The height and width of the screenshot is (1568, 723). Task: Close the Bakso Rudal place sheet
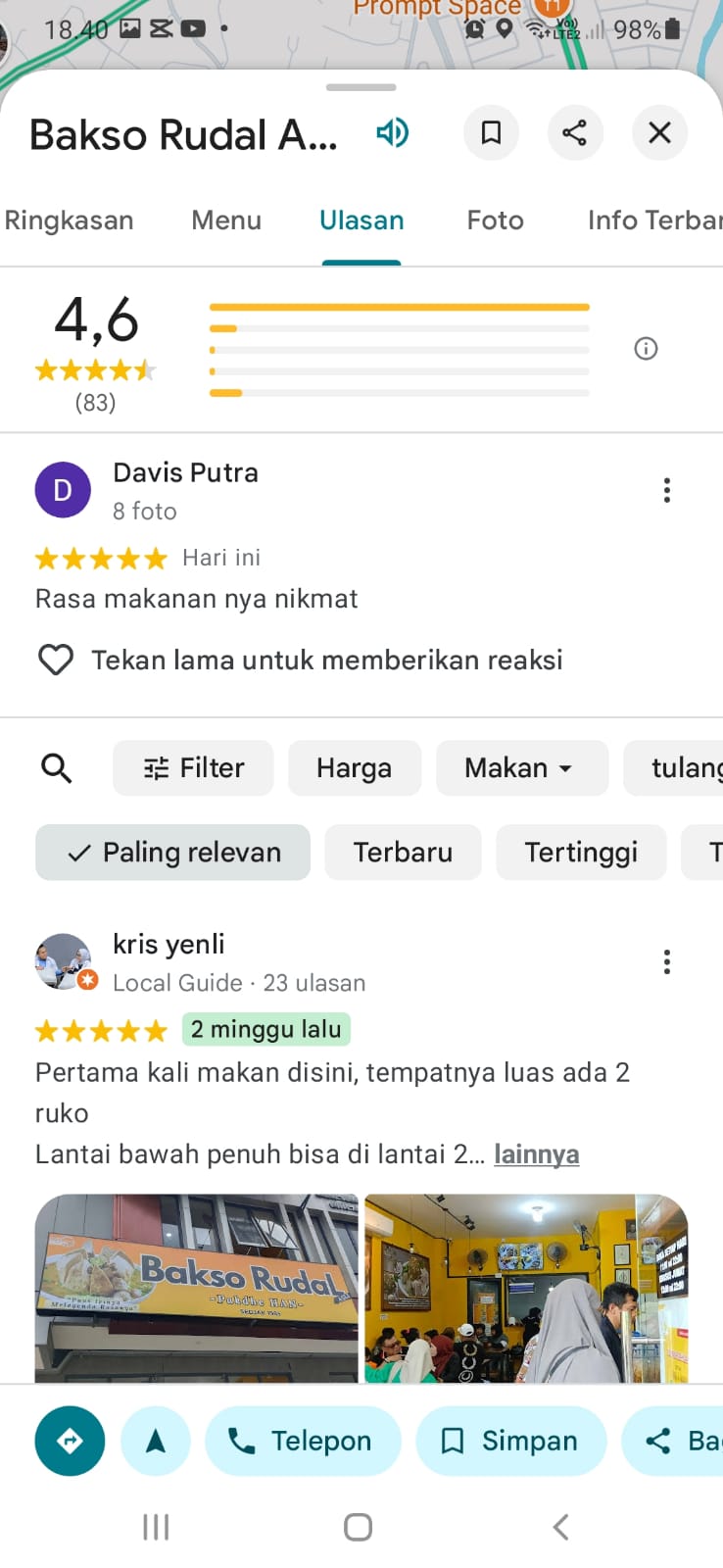point(659,132)
